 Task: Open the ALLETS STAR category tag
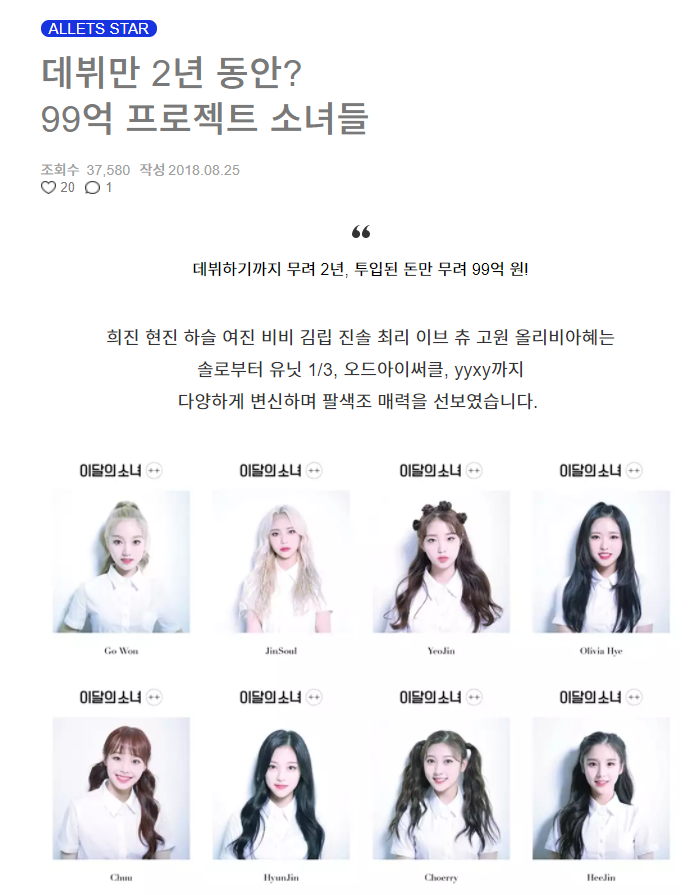(x=98, y=29)
